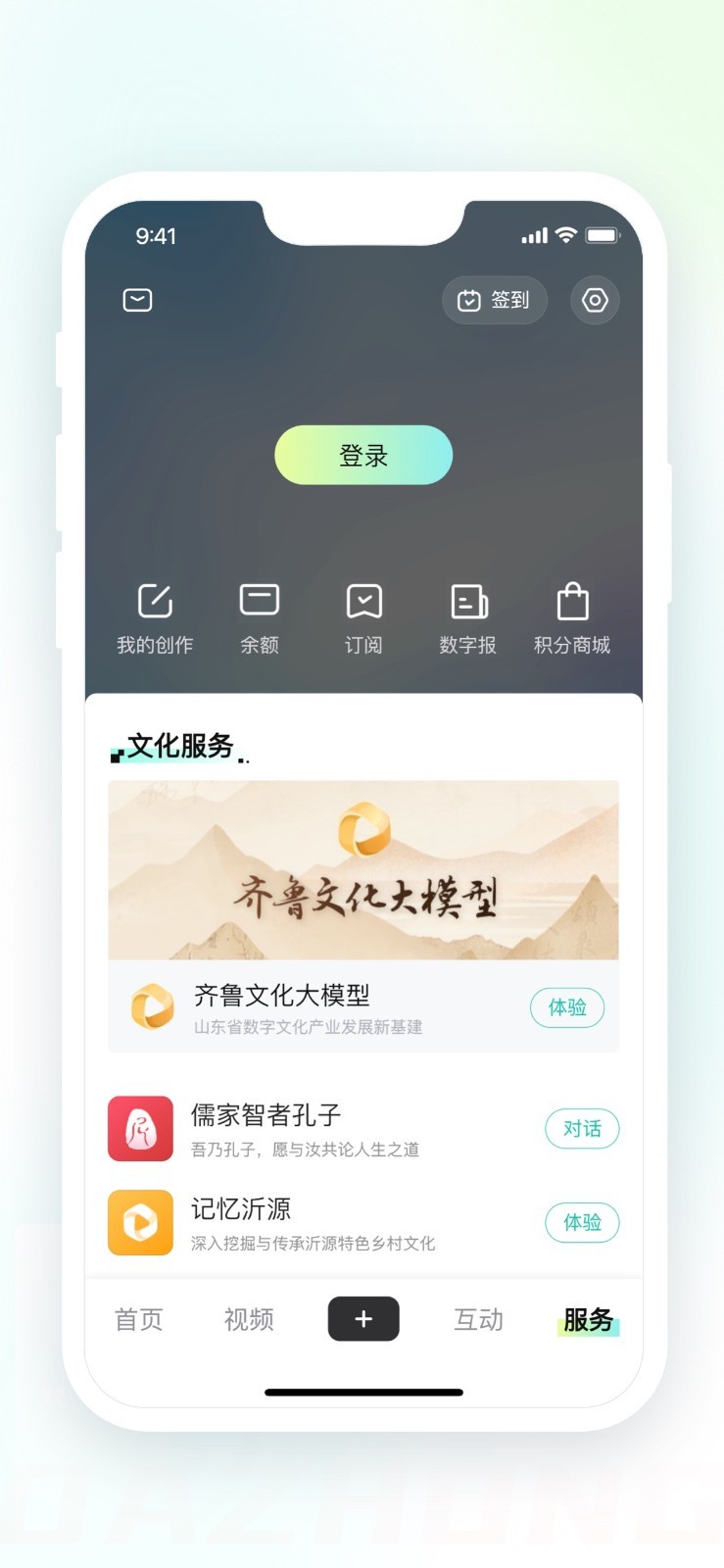The width and height of the screenshot is (724, 1568).
Task: Switch to the 首页 tab
Action: (138, 1320)
